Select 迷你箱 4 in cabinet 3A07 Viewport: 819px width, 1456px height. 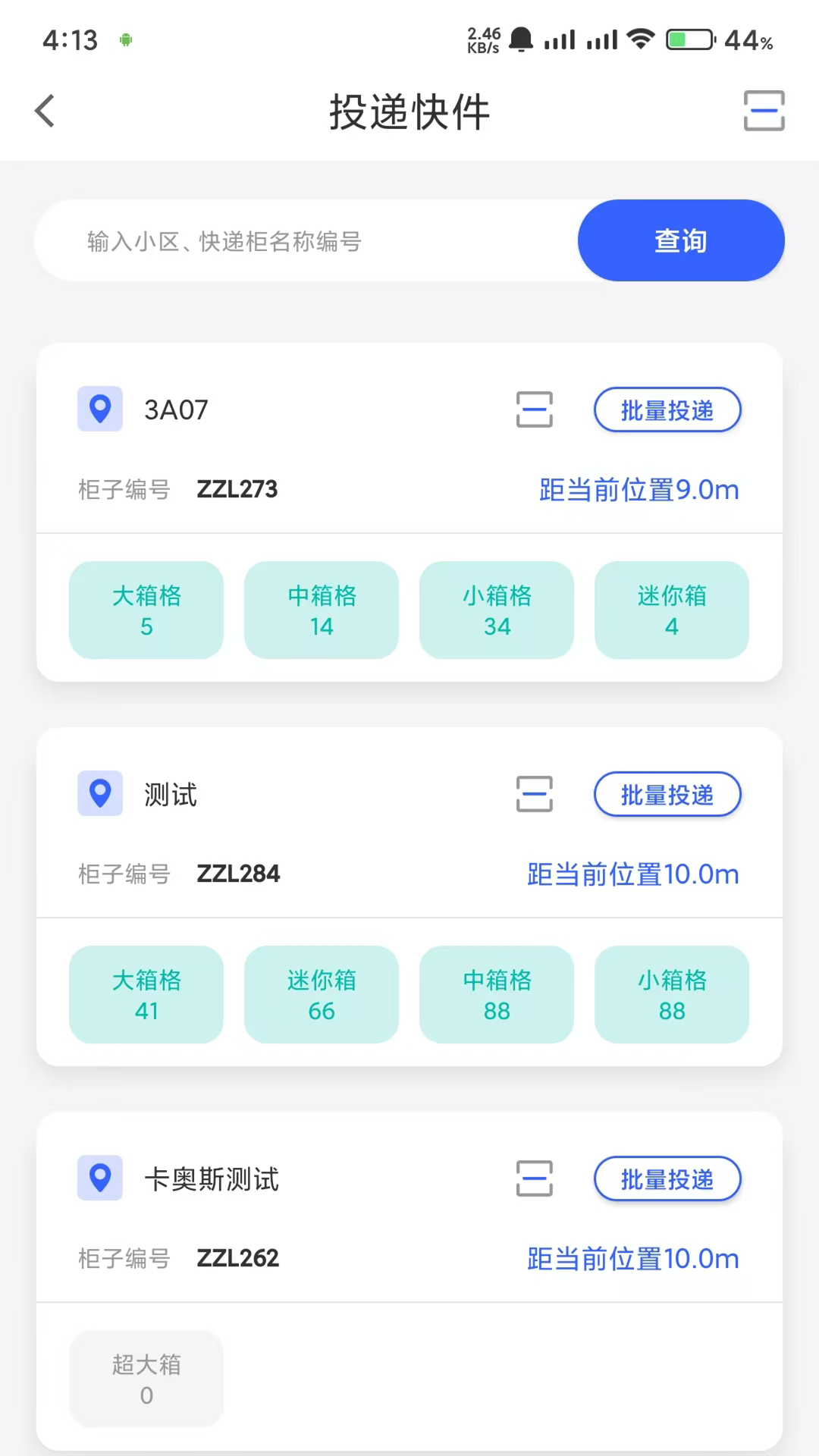tap(671, 610)
